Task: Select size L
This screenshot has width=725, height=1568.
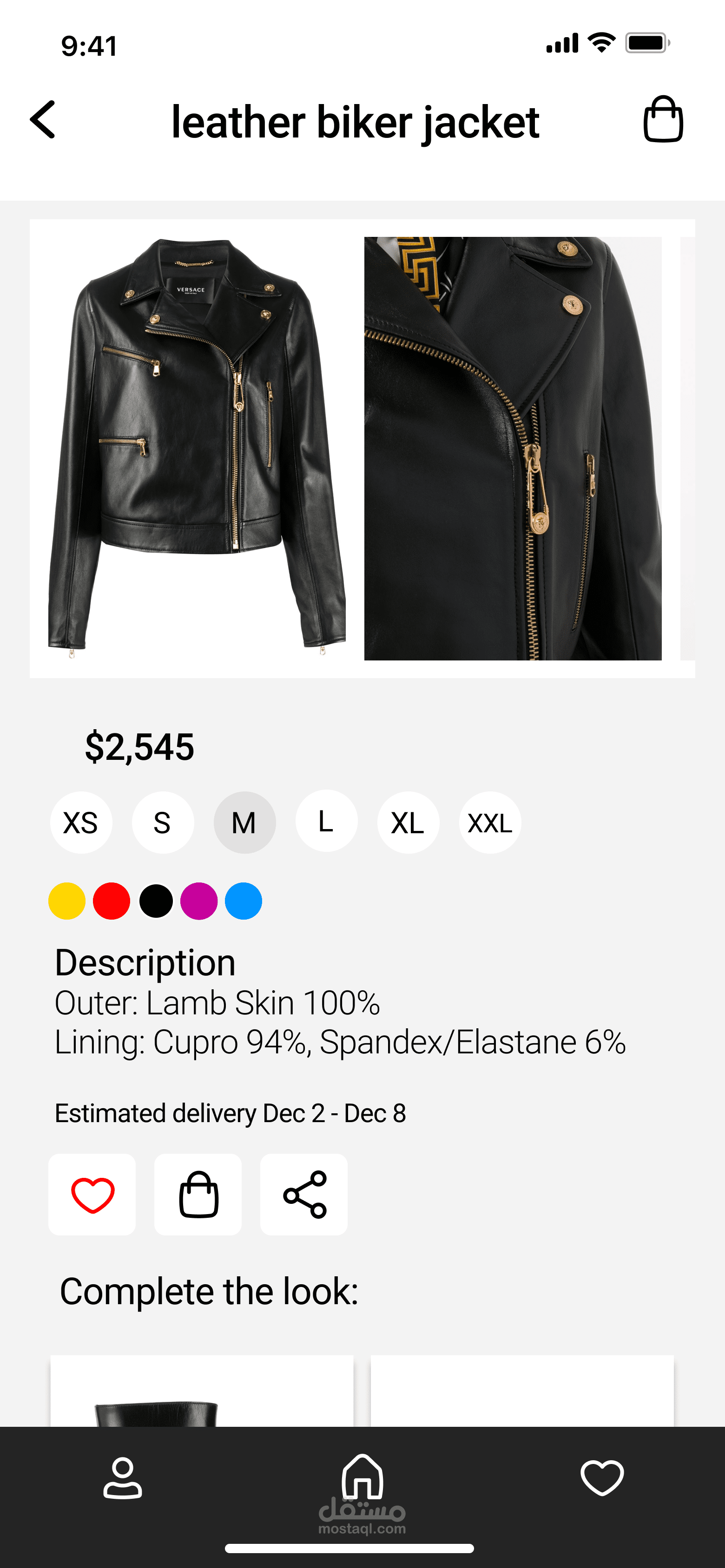Action: coord(327,821)
